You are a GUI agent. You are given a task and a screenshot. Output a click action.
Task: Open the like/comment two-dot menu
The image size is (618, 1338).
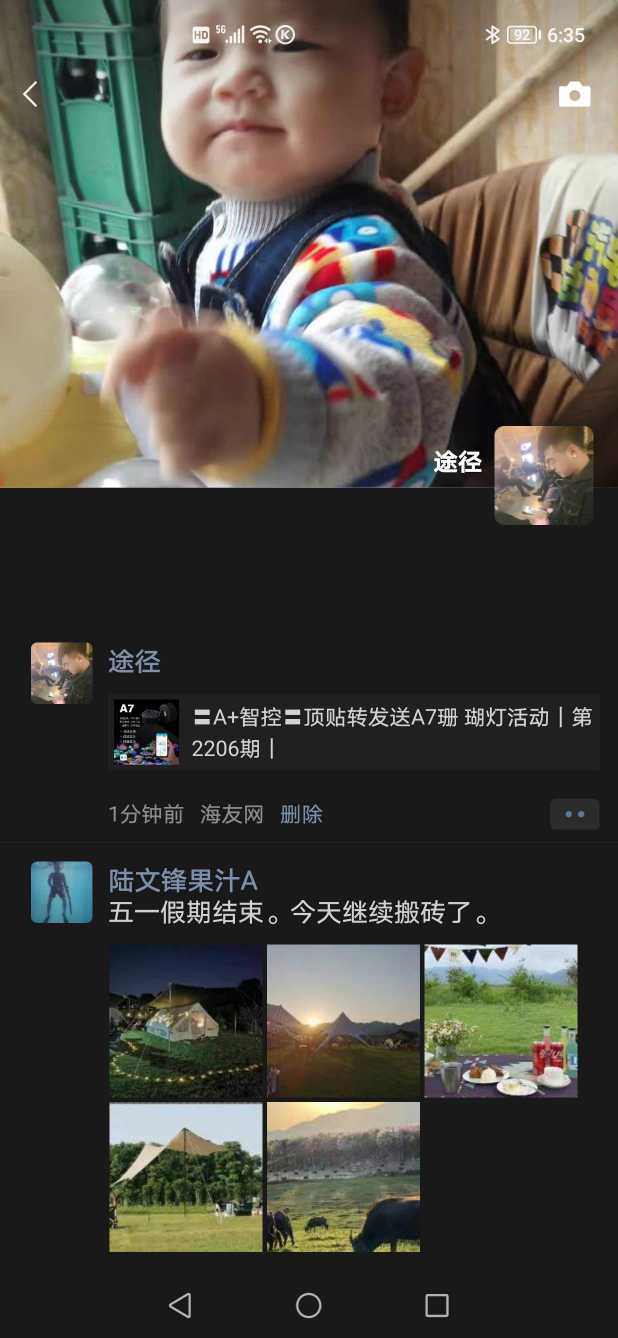point(574,814)
